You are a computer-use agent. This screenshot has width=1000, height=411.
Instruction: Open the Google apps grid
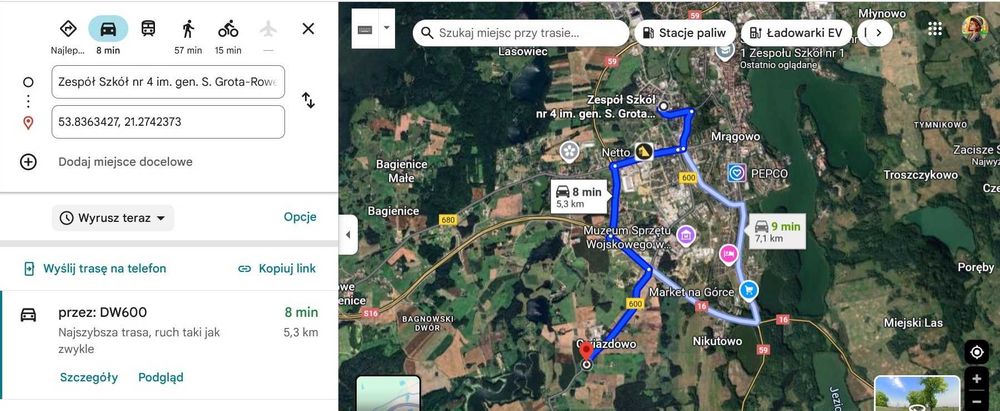coord(935,29)
